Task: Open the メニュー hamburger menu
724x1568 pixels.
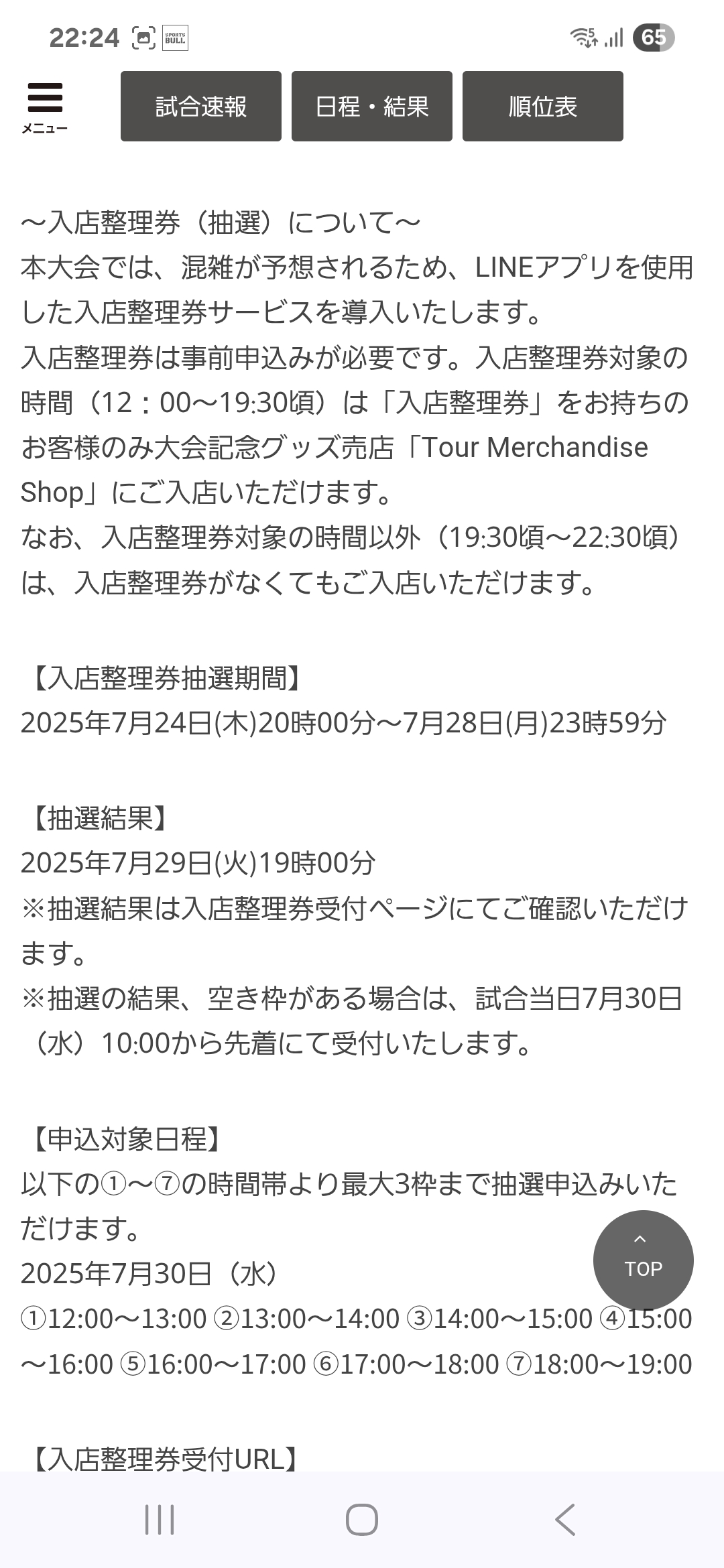Action: (x=45, y=107)
